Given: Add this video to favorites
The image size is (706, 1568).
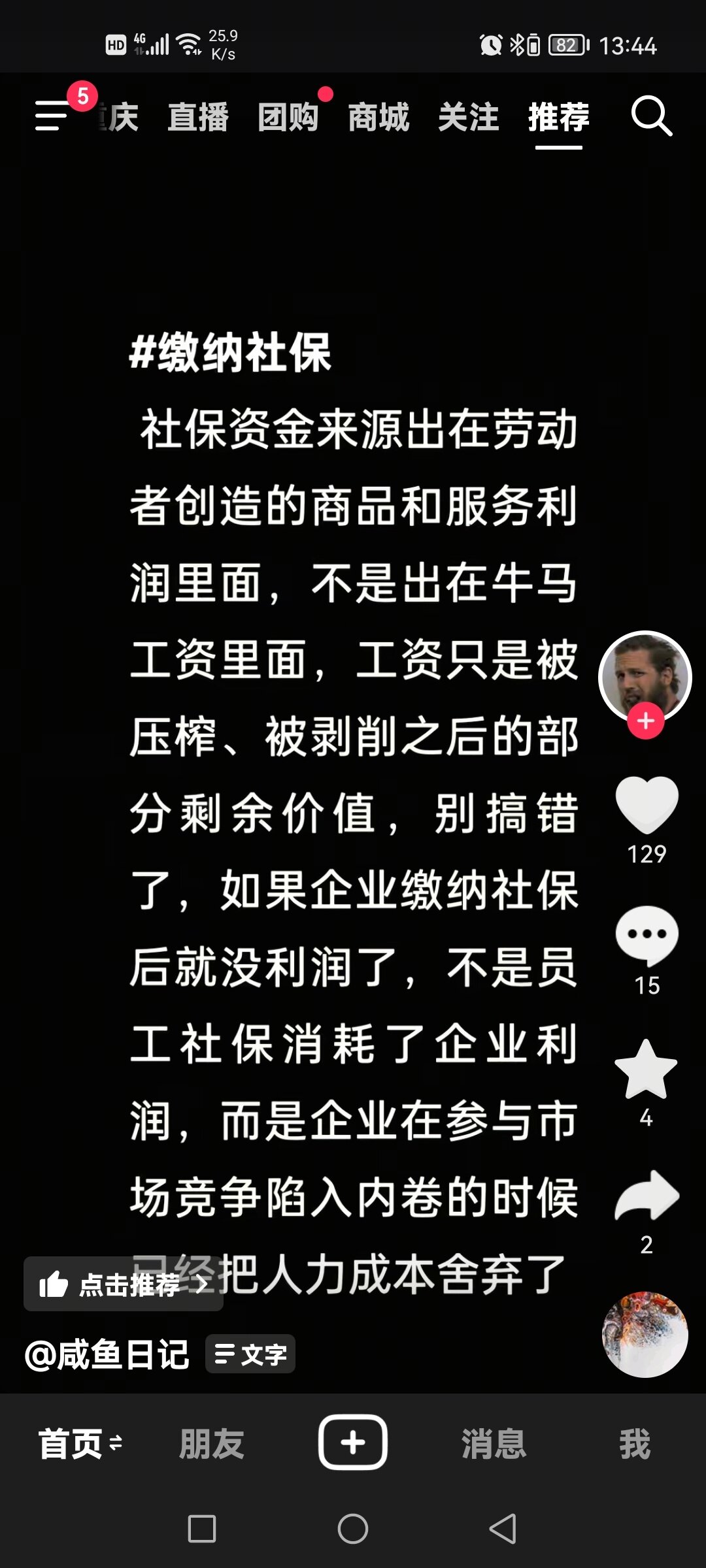Looking at the screenshot, I should point(647,1069).
